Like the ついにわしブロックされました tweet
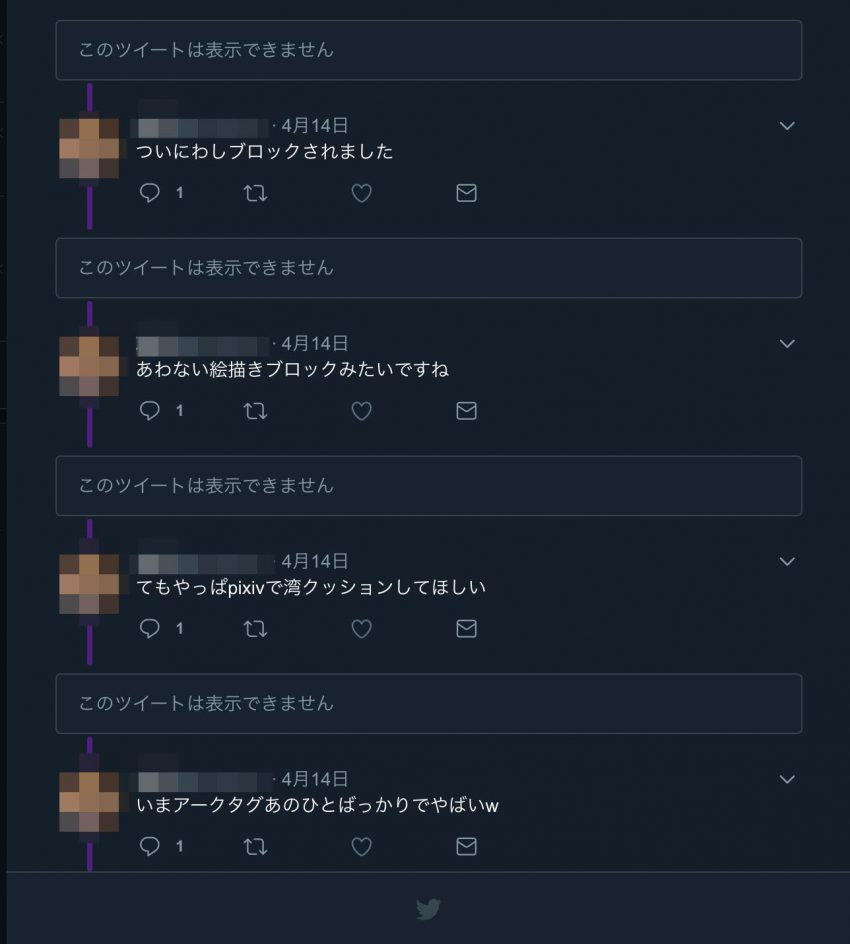Image resolution: width=850 pixels, height=944 pixels. [361, 193]
